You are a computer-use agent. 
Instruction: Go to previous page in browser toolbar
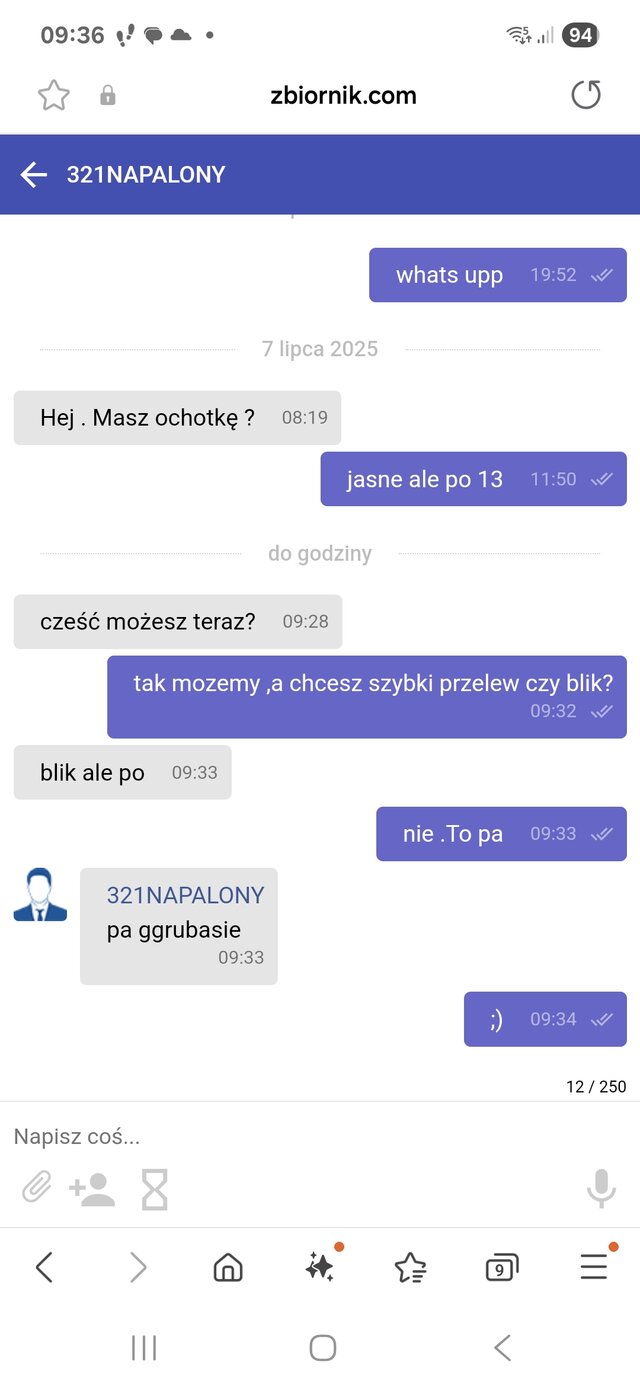44,1268
